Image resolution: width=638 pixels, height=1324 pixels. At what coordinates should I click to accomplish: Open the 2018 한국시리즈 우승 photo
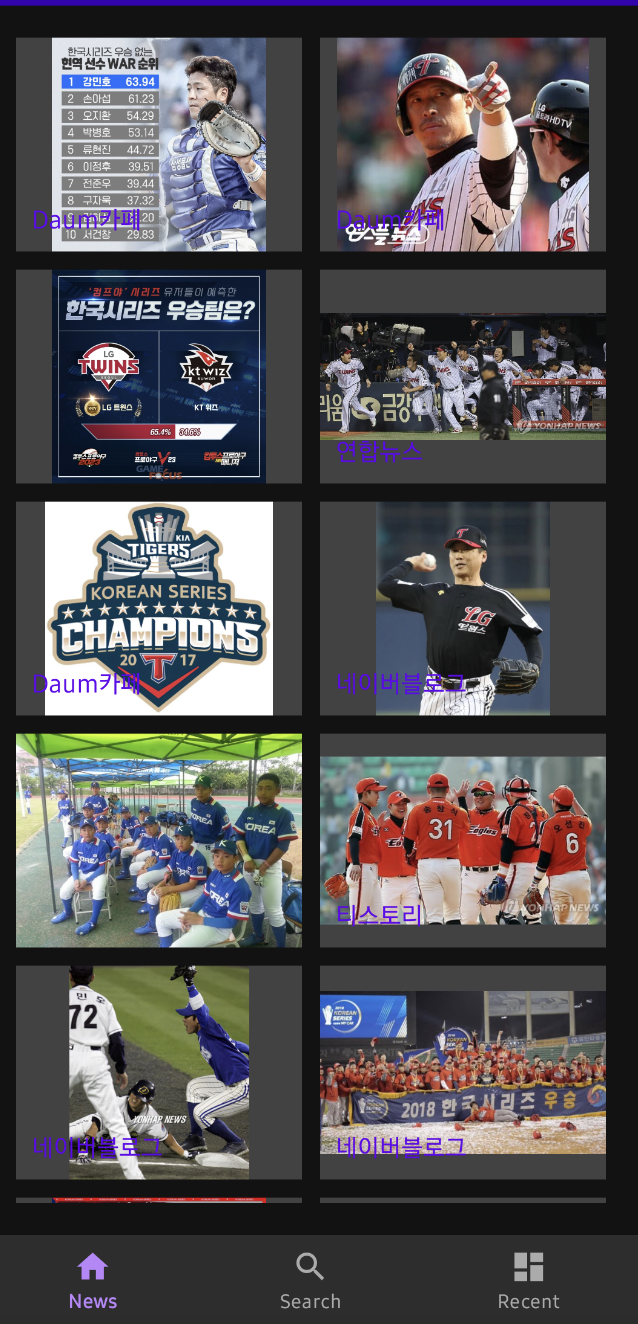tap(462, 1072)
